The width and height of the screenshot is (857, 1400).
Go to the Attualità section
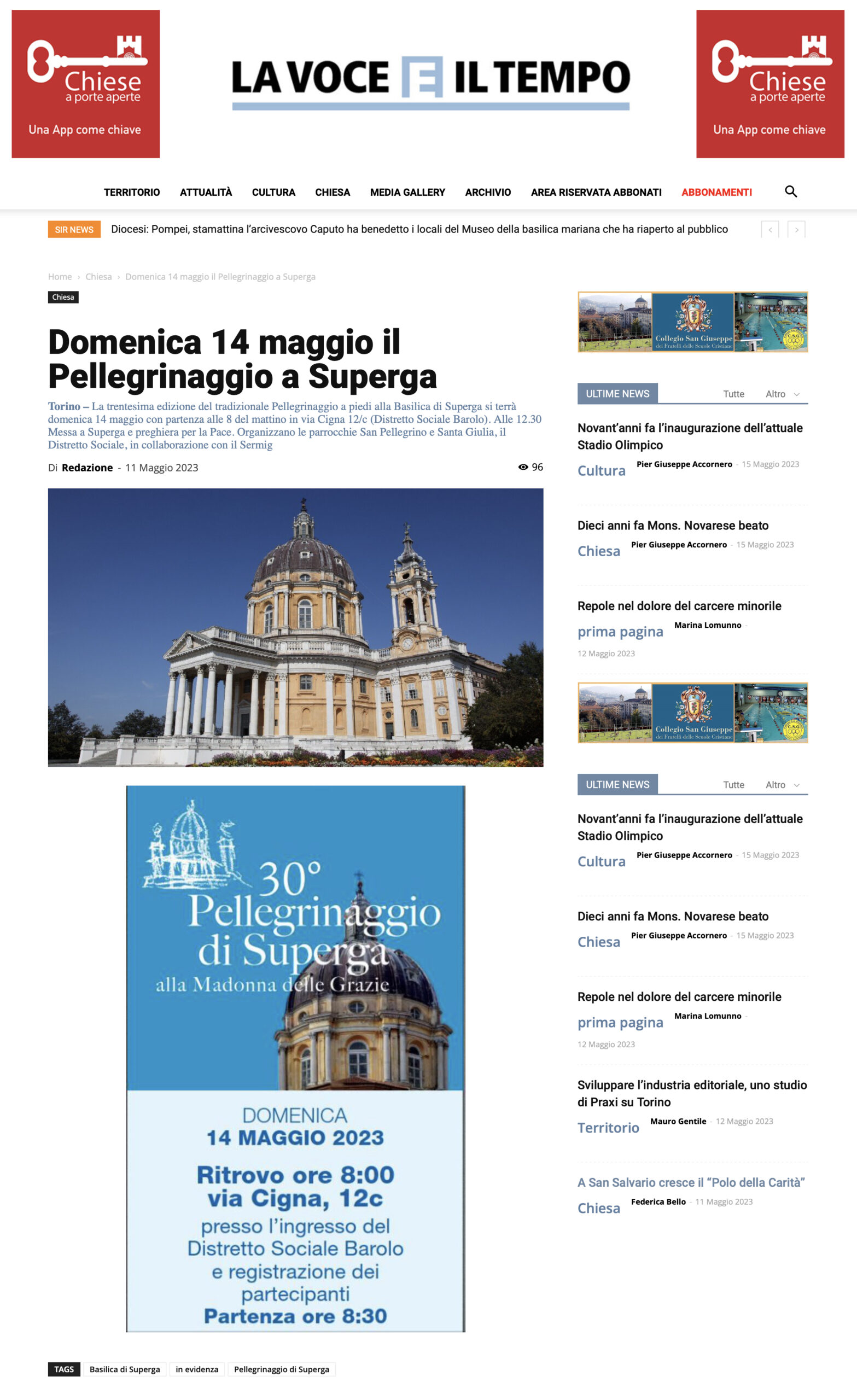tap(206, 192)
